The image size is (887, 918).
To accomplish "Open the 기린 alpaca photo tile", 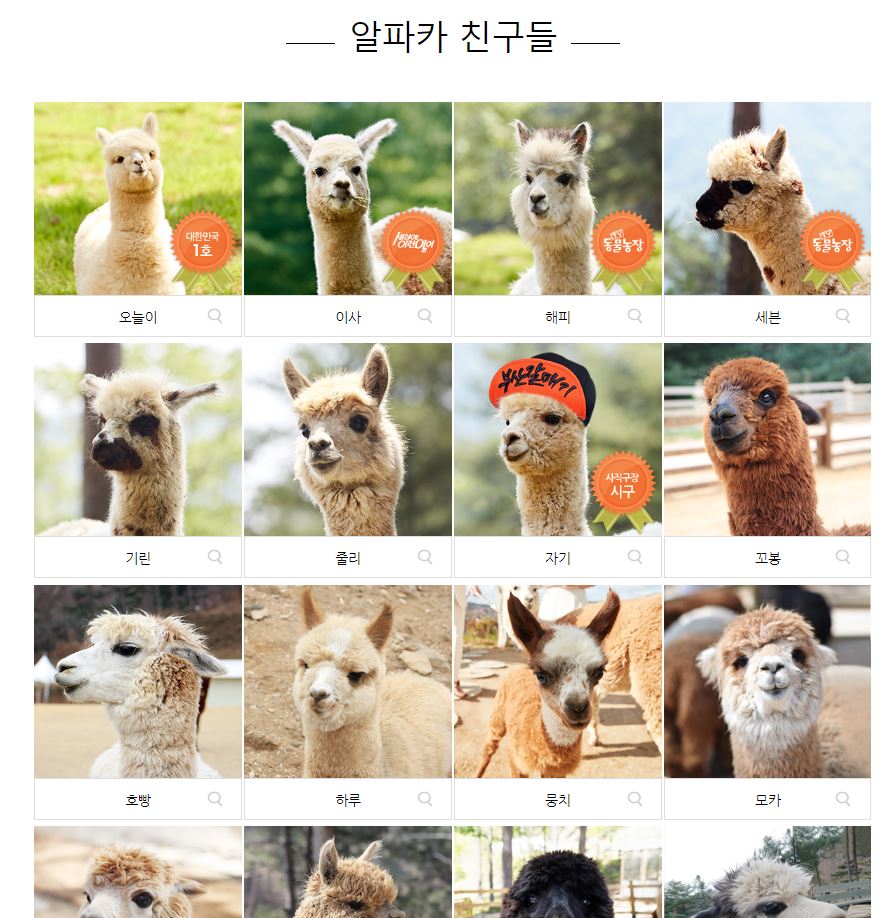I will pos(138,439).
